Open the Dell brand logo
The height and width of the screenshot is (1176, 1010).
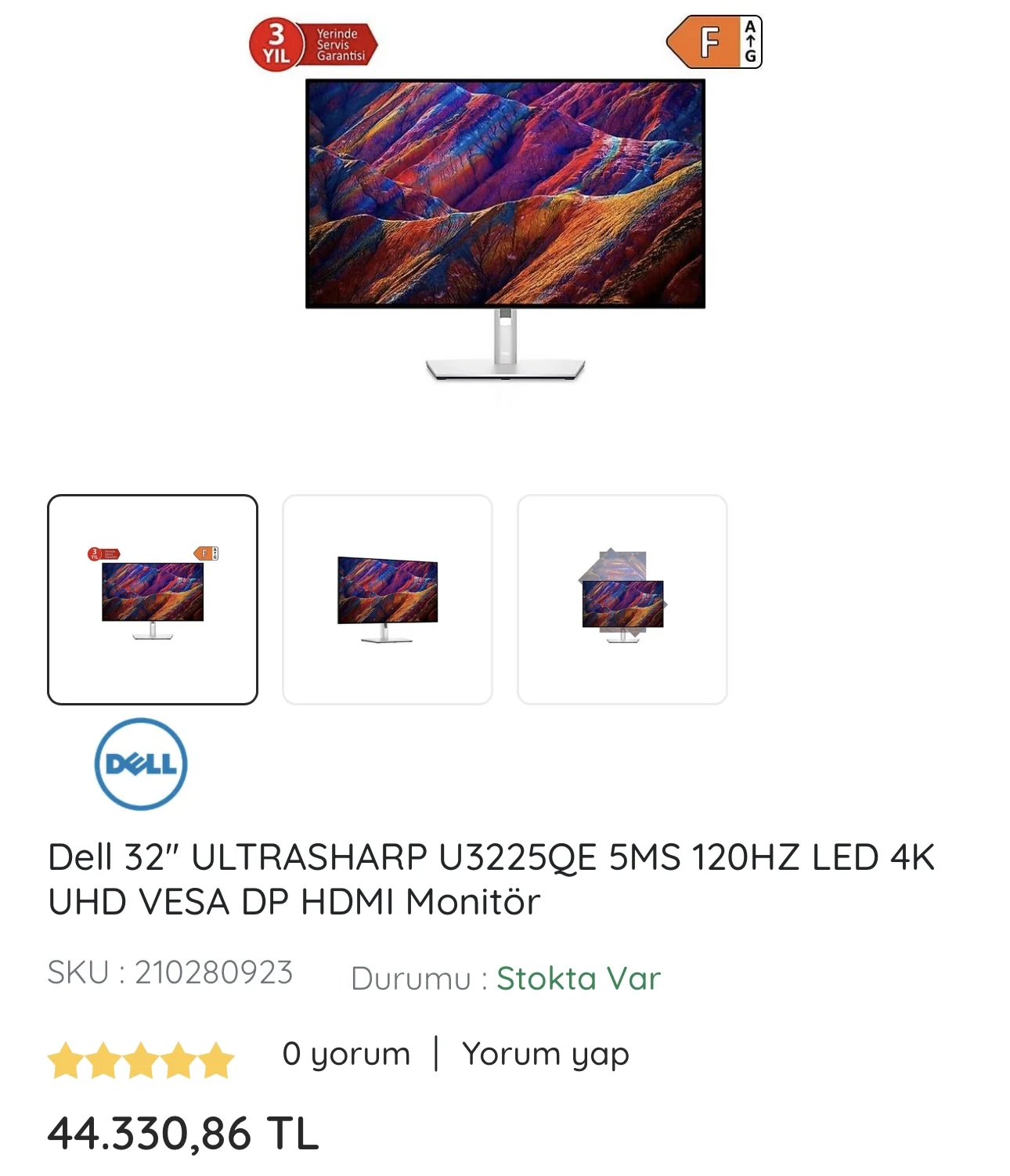pyautogui.click(x=141, y=764)
